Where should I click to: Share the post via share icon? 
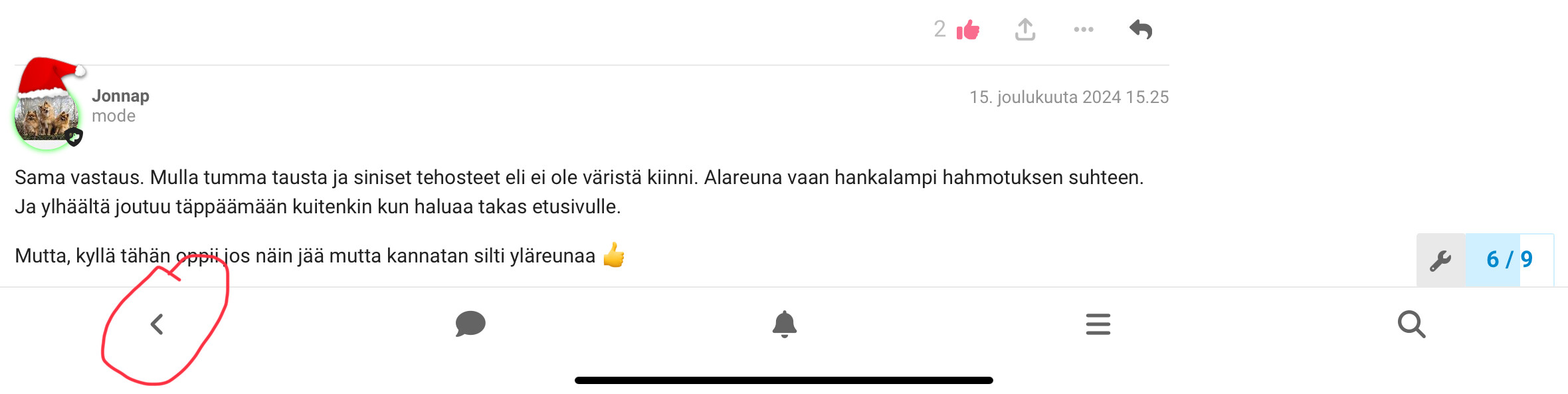[1025, 30]
